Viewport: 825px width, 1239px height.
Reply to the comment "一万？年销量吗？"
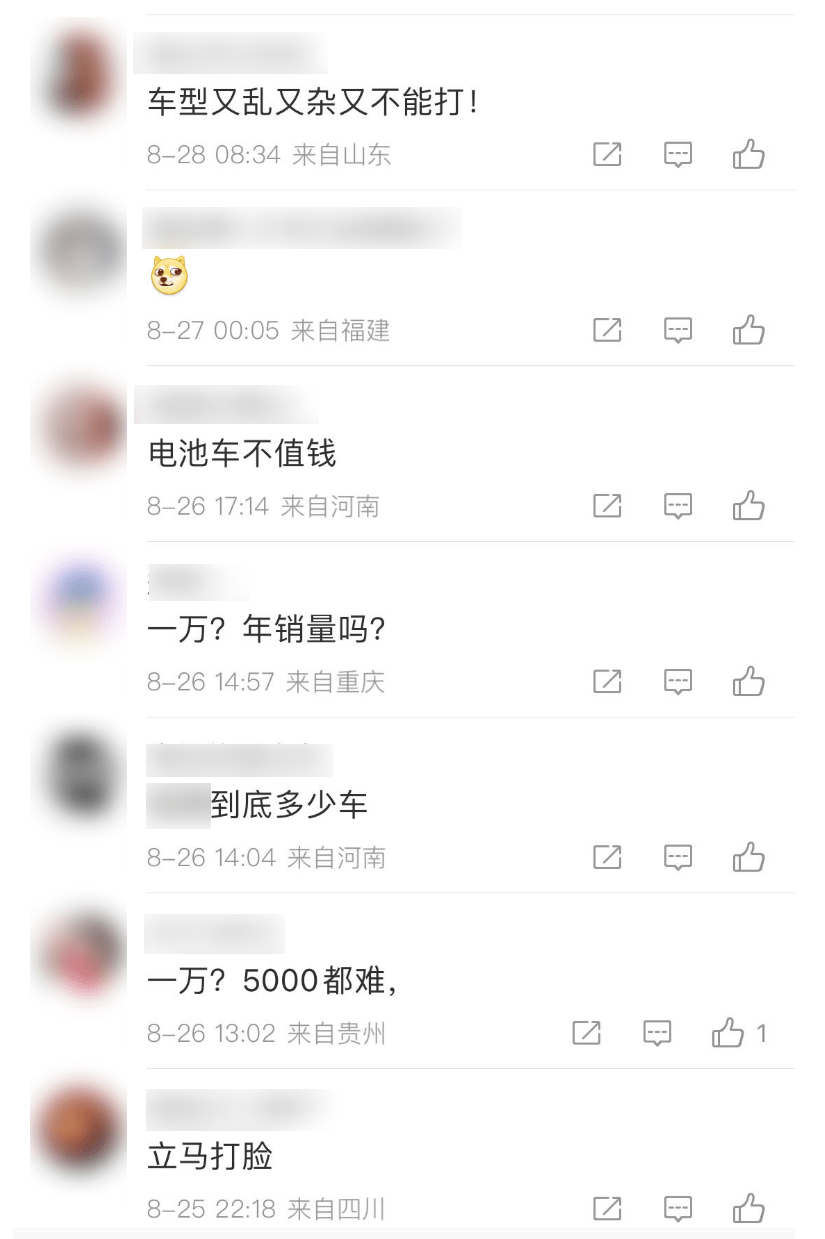pyautogui.click(x=678, y=682)
